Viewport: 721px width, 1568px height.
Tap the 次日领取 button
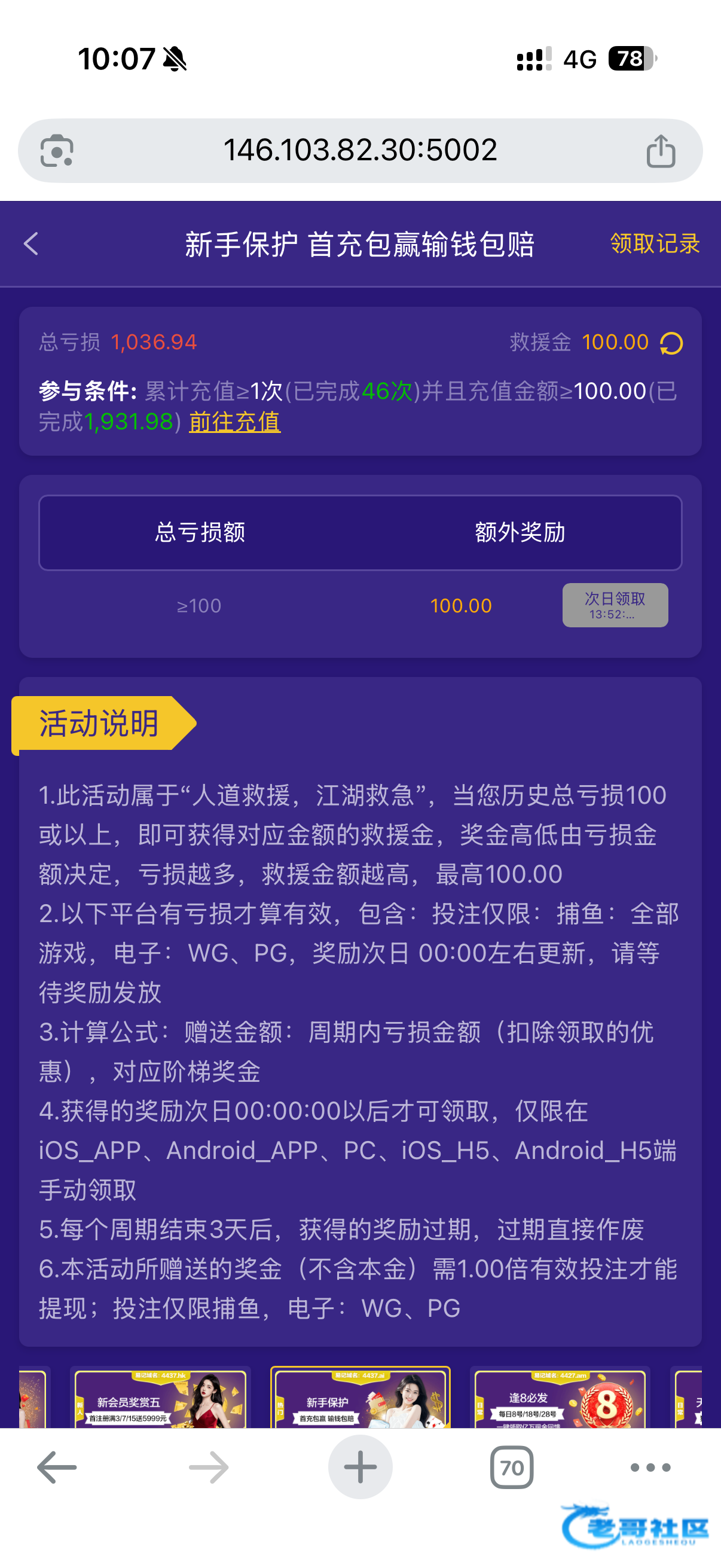(615, 605)
